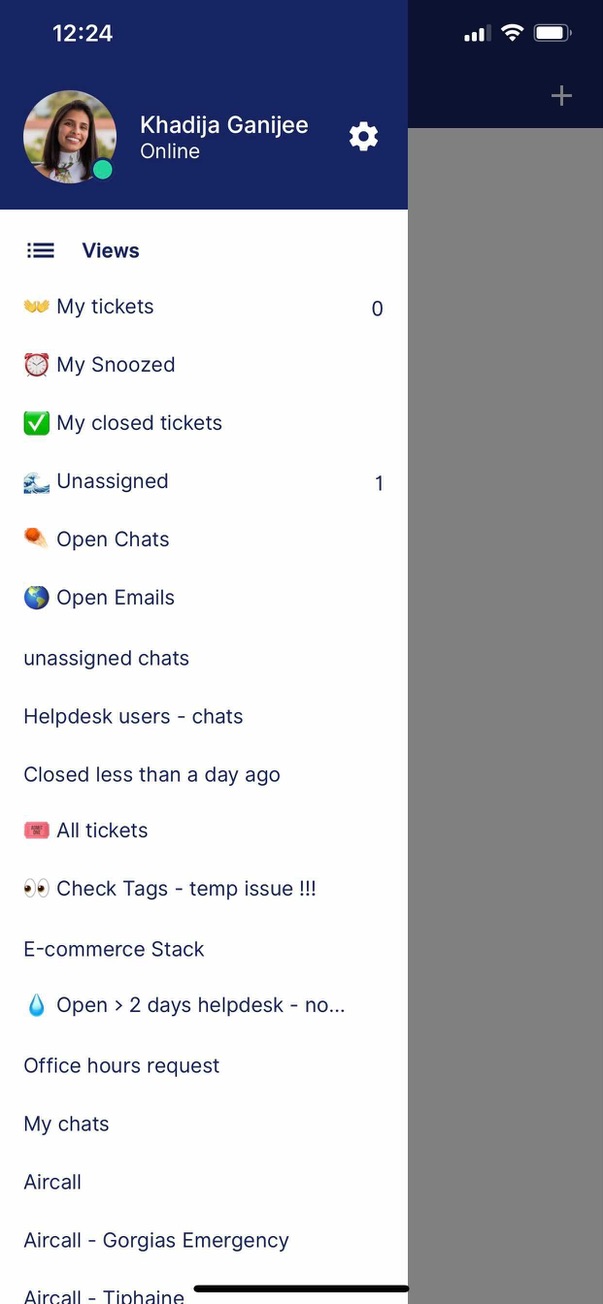Open the My tickets view
Image resolution: width=603 pixels, height=1304 pixels.
click(x=204, y=307)
